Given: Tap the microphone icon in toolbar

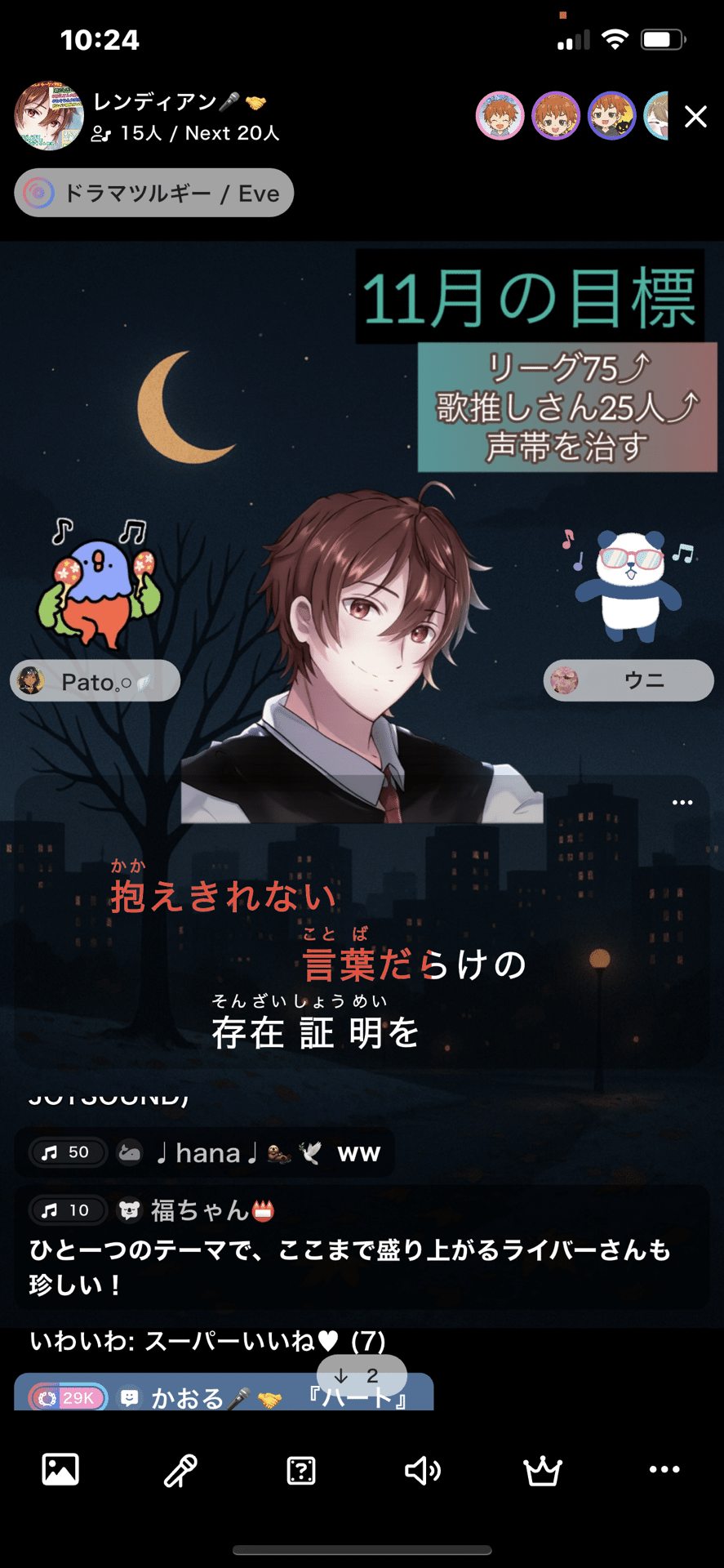Looking at the screenshot, I should coord(180,1470).
